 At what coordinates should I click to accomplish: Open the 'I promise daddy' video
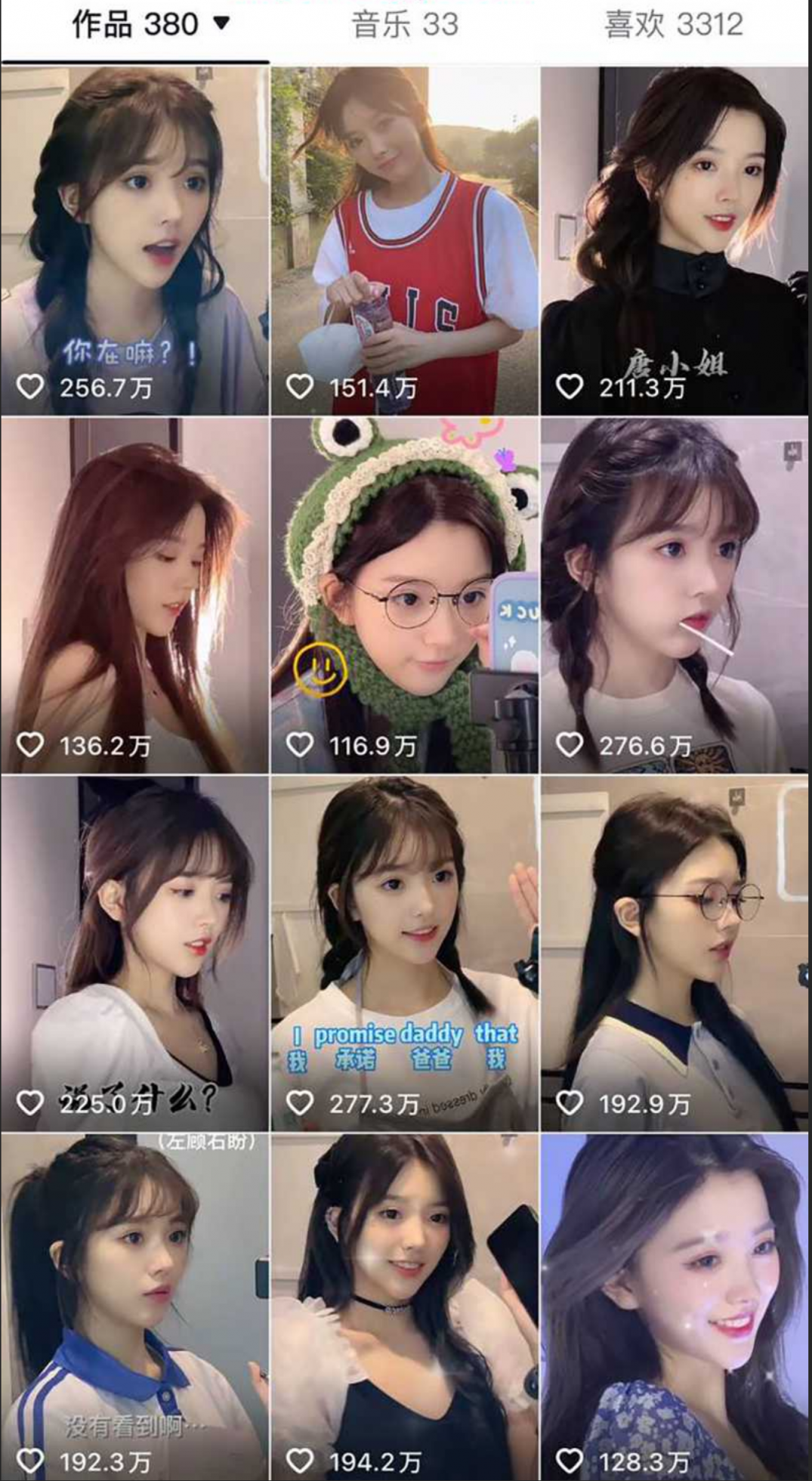(405, 952)
